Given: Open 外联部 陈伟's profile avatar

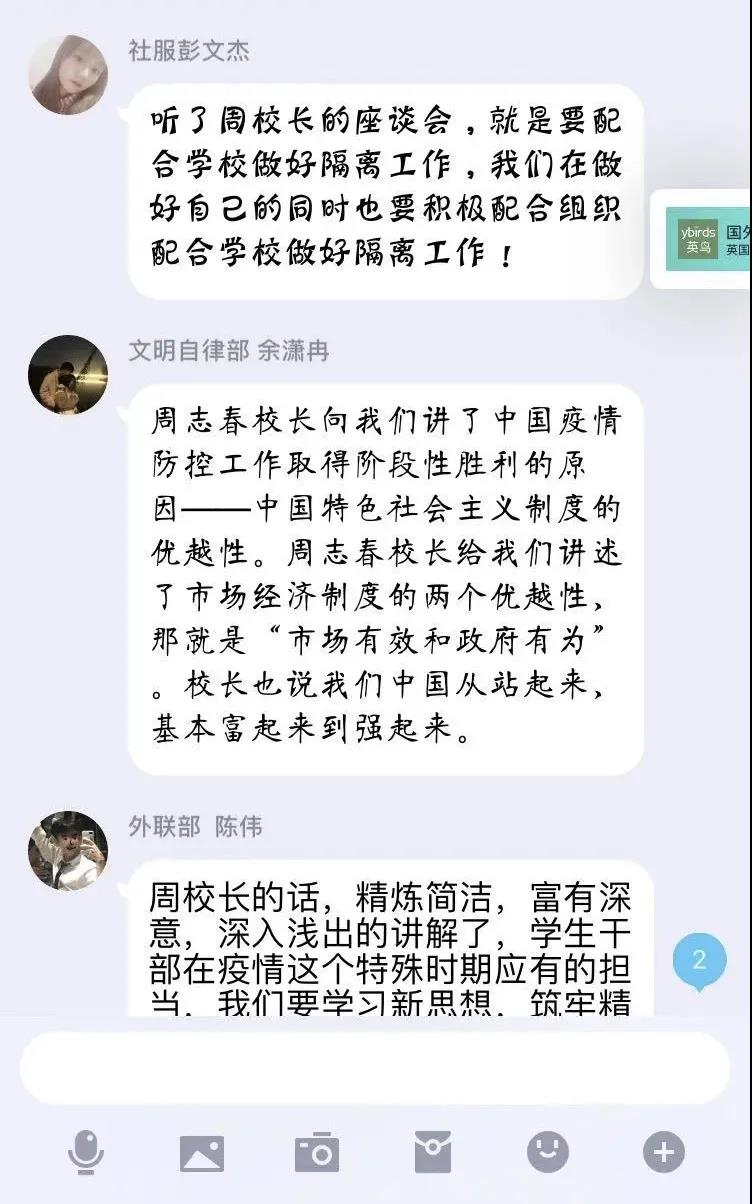Looking at the screenshot, I should 68,851.
